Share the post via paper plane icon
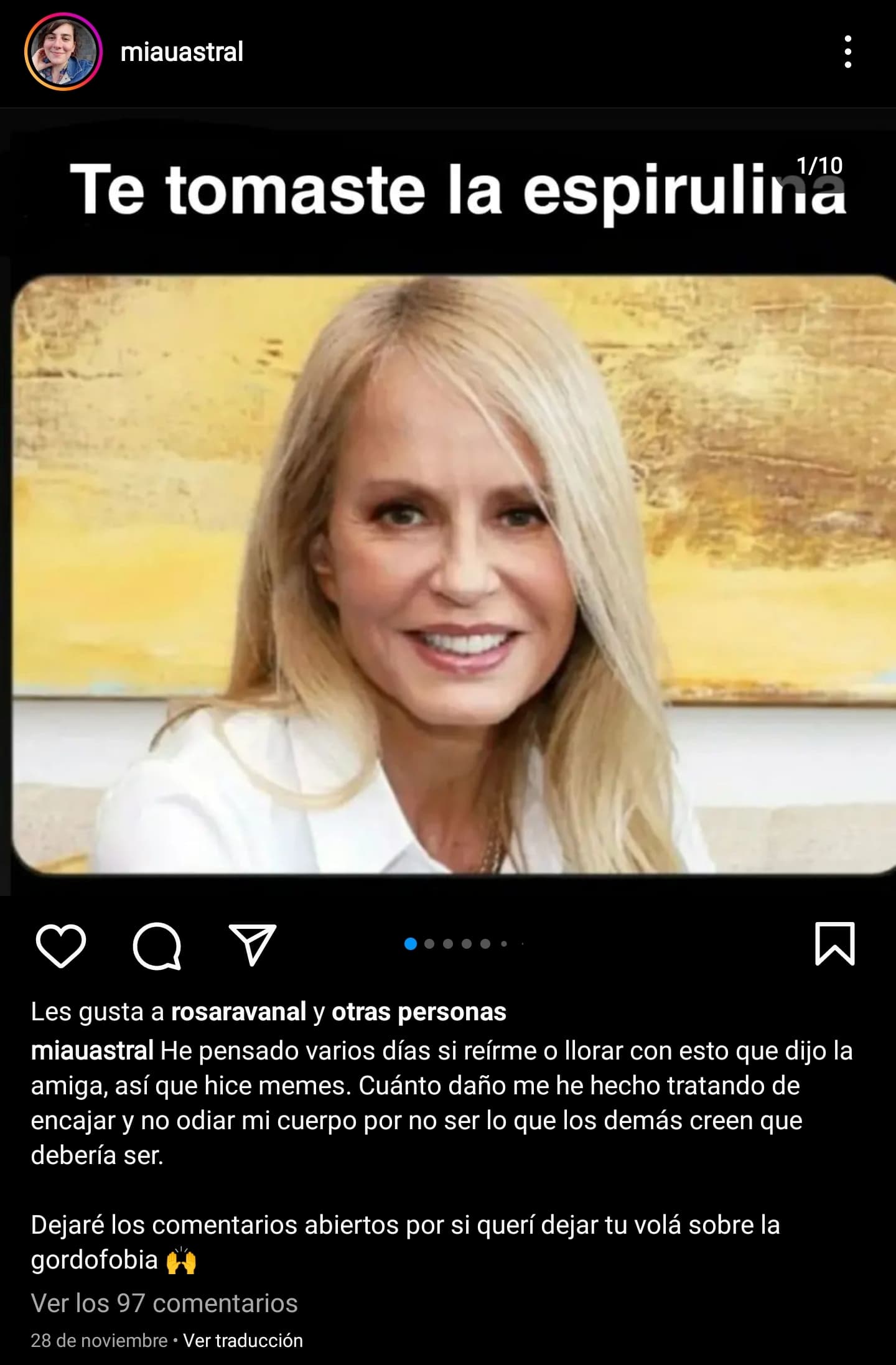This screenshot has width=896, height=1365. (253, 945)
